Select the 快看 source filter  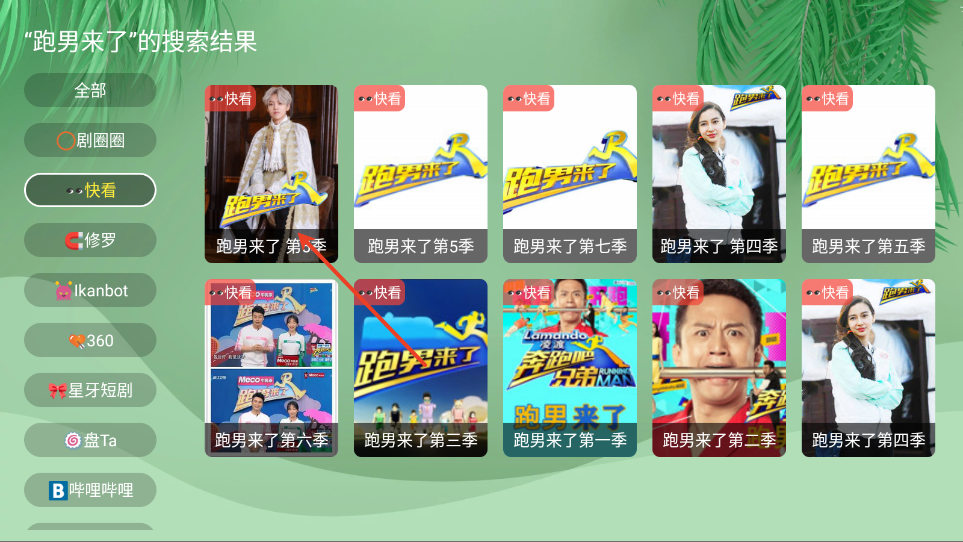pos(90,190)
